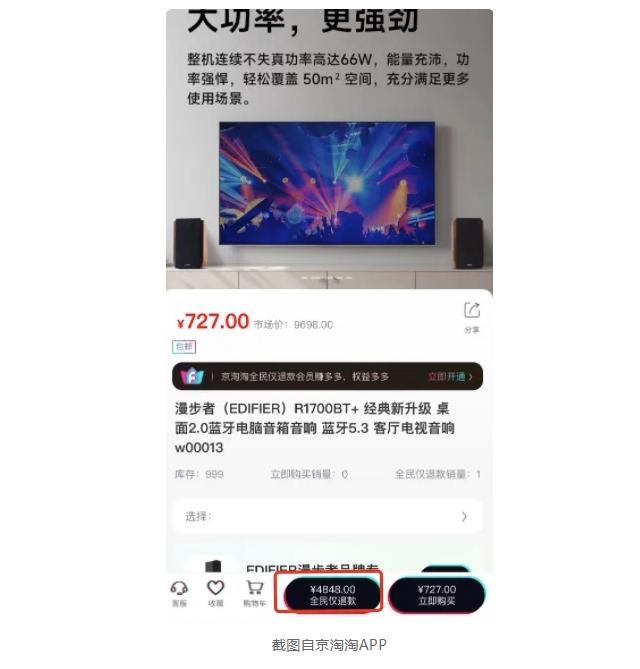640x669 pixels.
Task: Add the product to 收藏 favorites
Action: pos(215,593)
